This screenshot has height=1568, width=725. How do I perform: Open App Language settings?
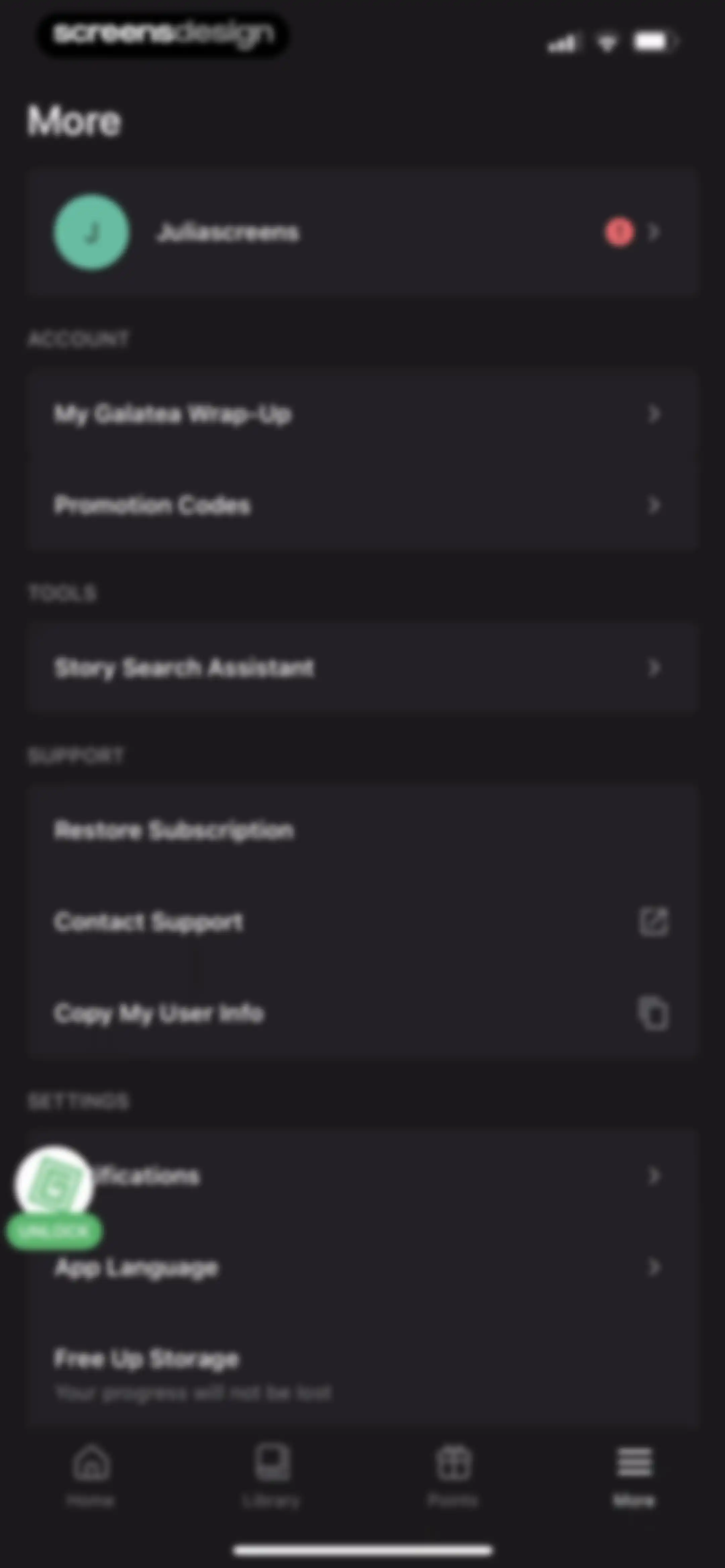[361, 1267]
